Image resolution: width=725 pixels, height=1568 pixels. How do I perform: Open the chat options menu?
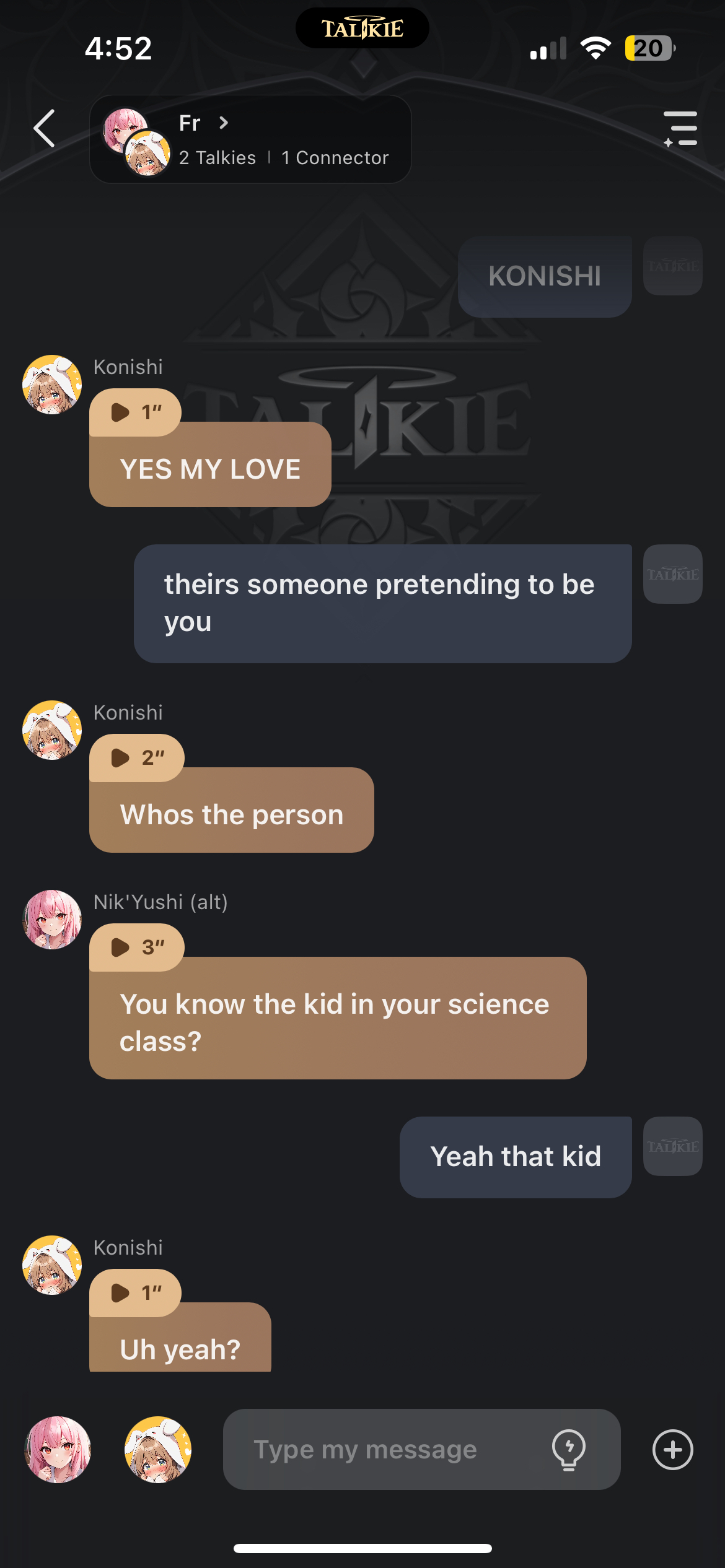(x=680, y=129)
